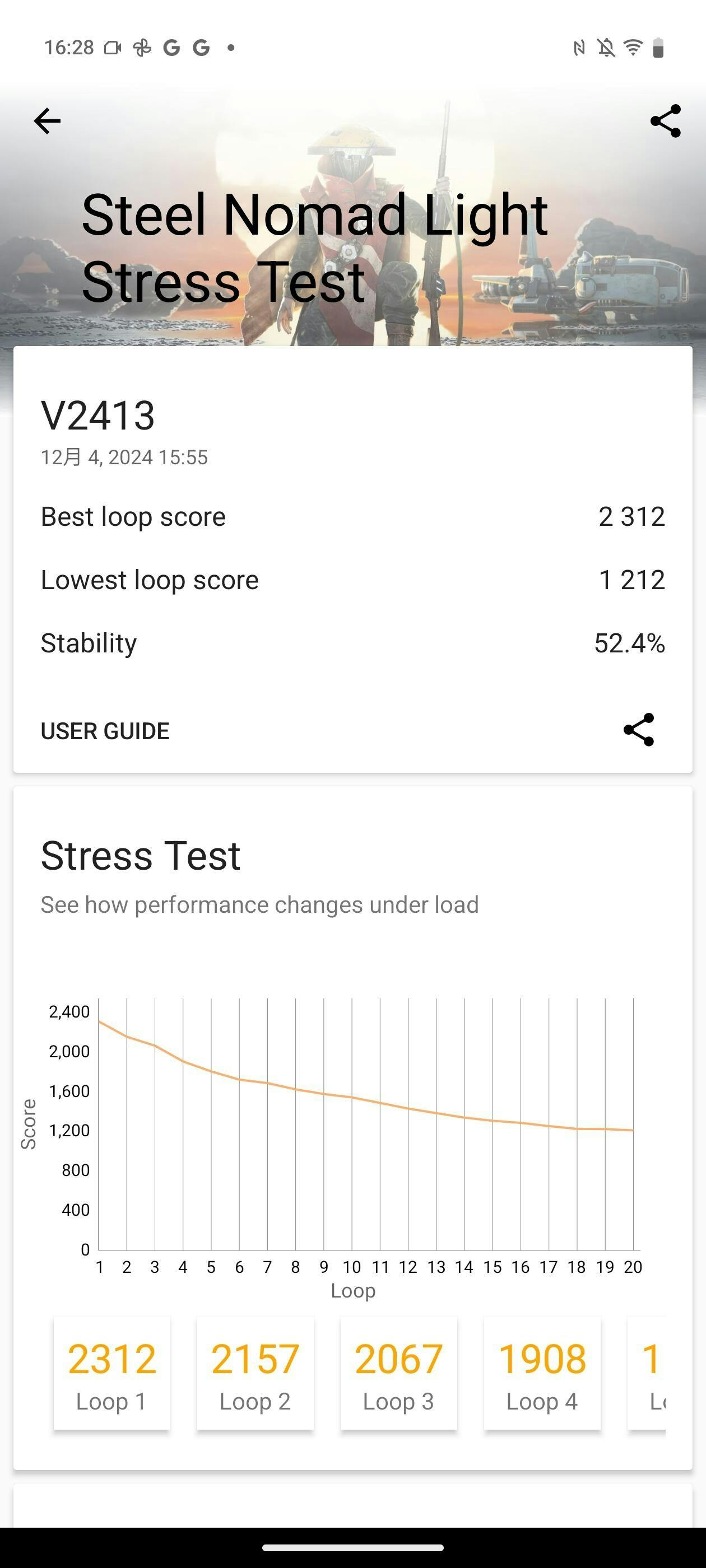The height and width of the screenshot is (1568, 706).
Task: Go back using the top-left arrow
Action: tap(47, 120)
